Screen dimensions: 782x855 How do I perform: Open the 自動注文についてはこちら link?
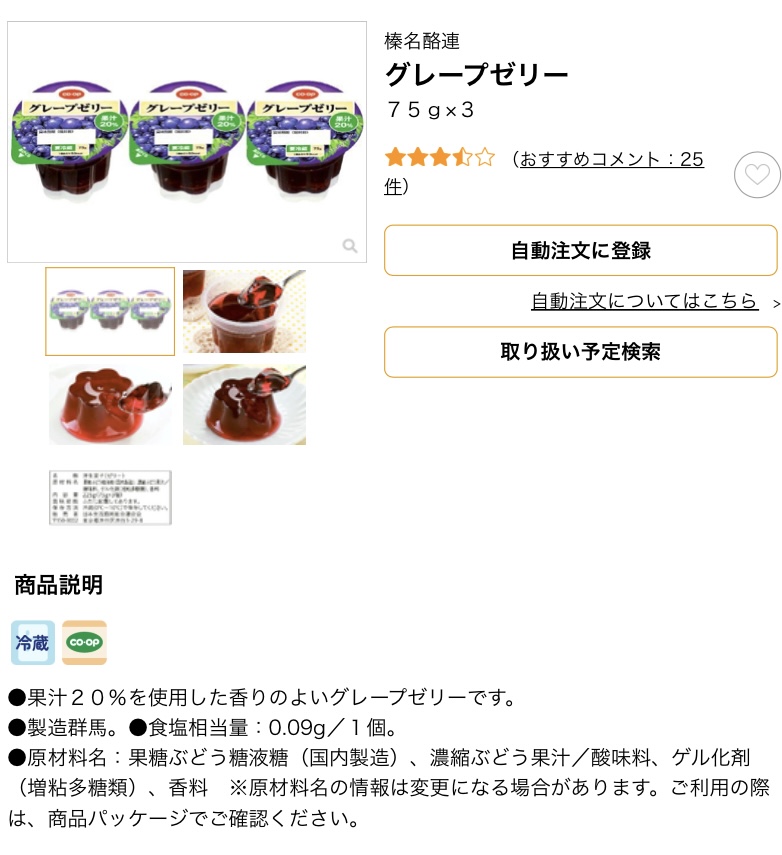pyautogui.click(x=644, y=301)
